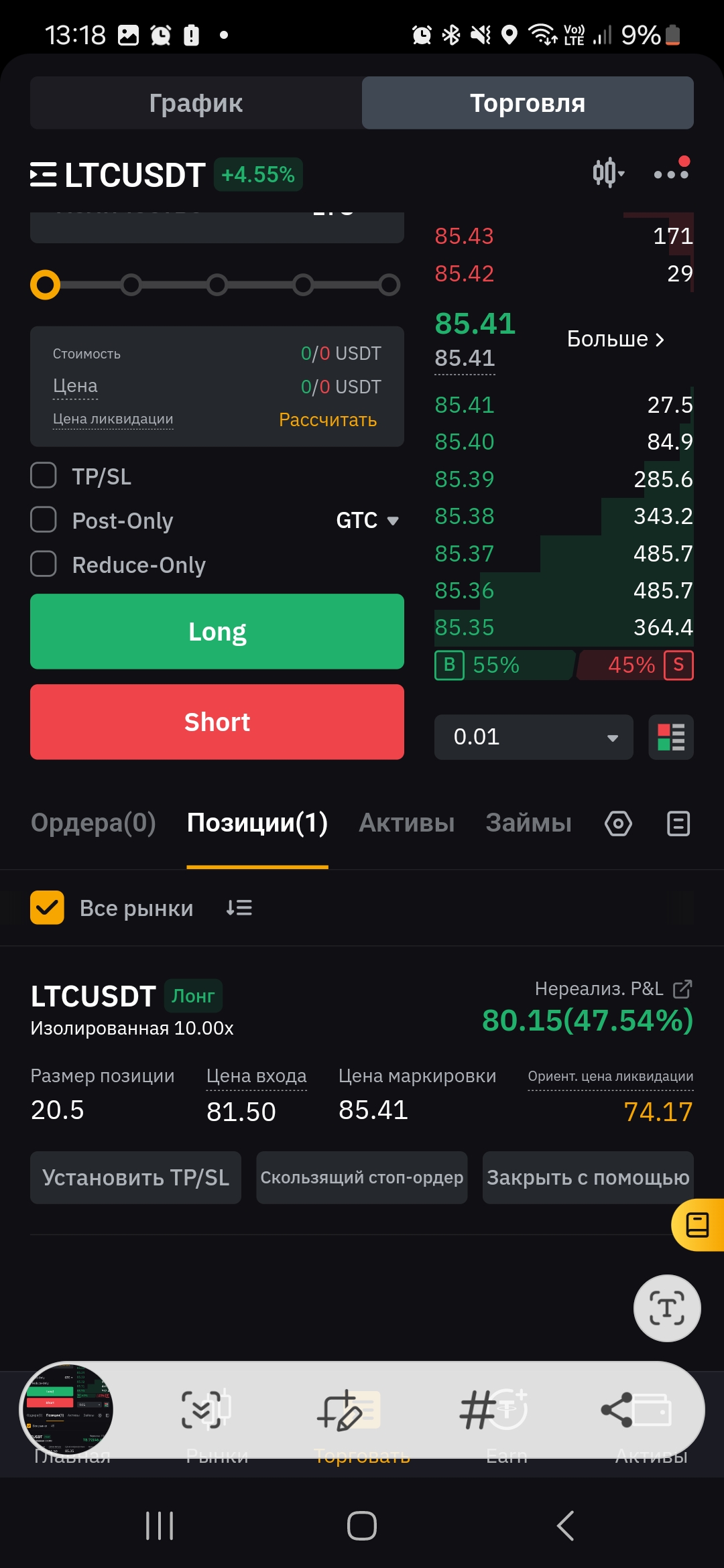
Task: Open a Short position
Action: [x=217, y=722]
